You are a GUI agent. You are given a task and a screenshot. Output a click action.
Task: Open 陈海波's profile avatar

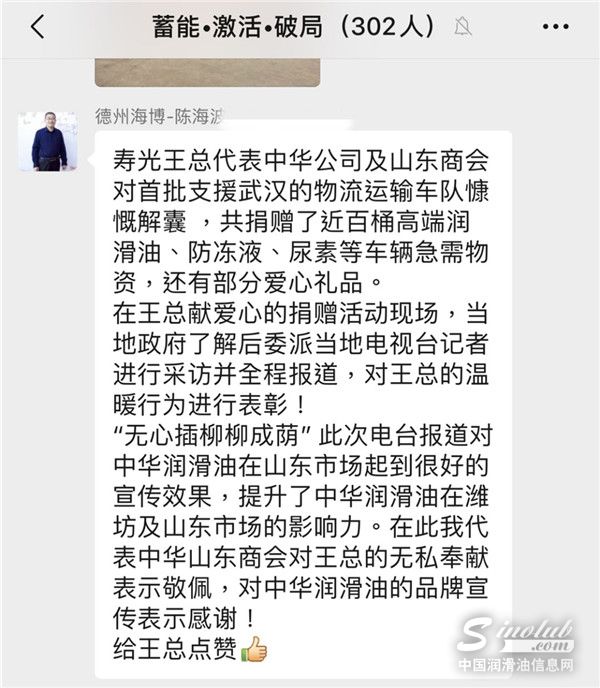49,141
